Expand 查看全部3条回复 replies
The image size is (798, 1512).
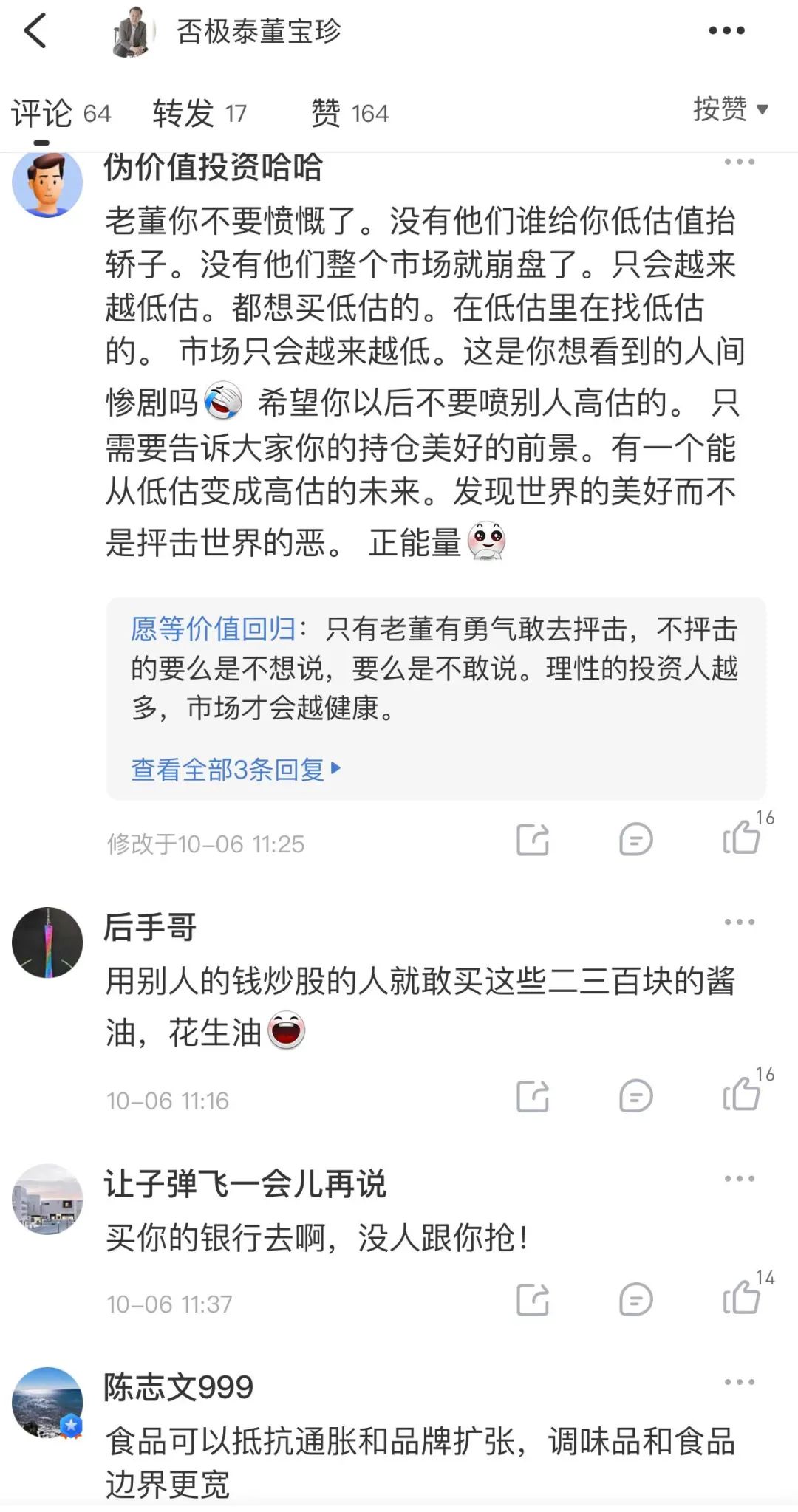click(235, 769)
